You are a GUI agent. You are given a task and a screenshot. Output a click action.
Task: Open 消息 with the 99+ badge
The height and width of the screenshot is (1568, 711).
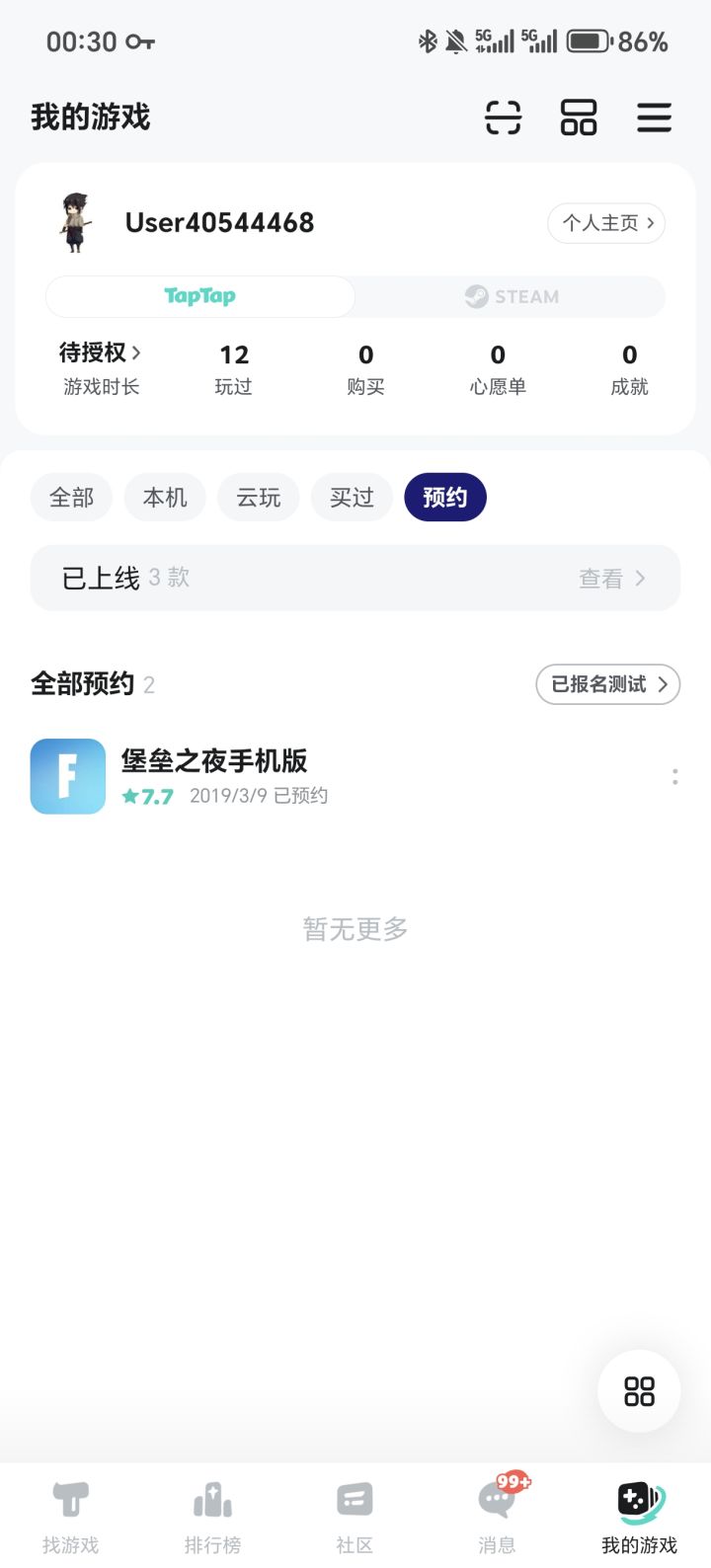[497, 1511]
